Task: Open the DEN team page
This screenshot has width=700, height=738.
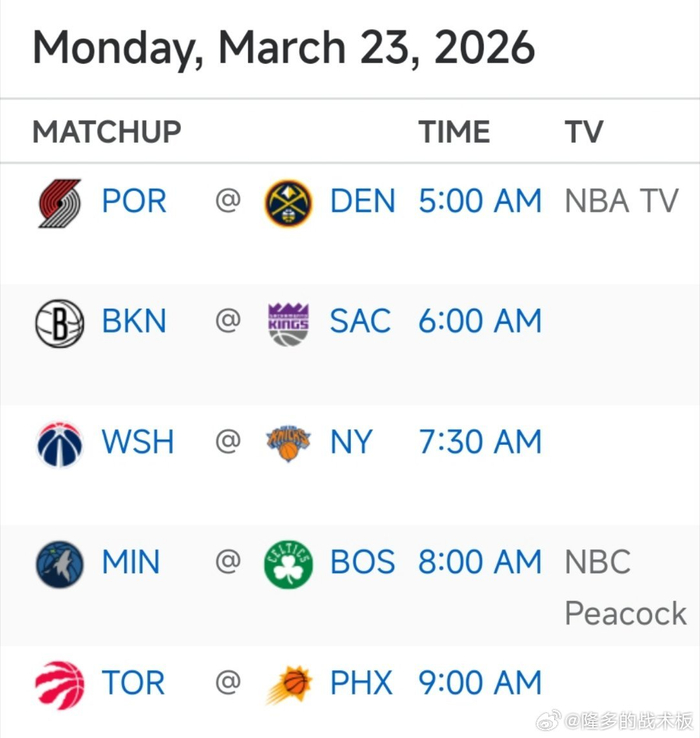Action: coord(362,202)
